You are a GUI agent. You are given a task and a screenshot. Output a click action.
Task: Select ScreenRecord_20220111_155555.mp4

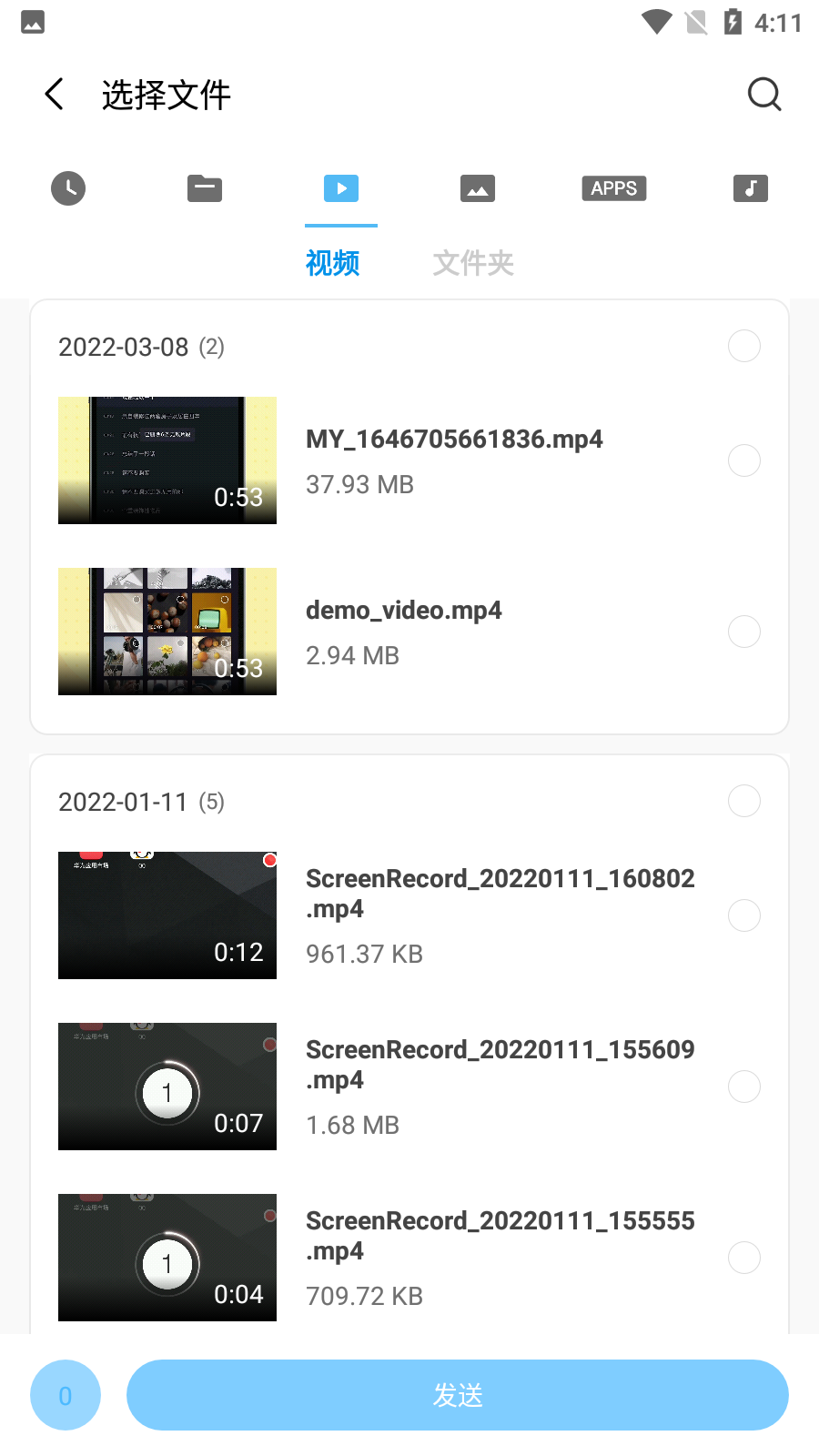744,1258
